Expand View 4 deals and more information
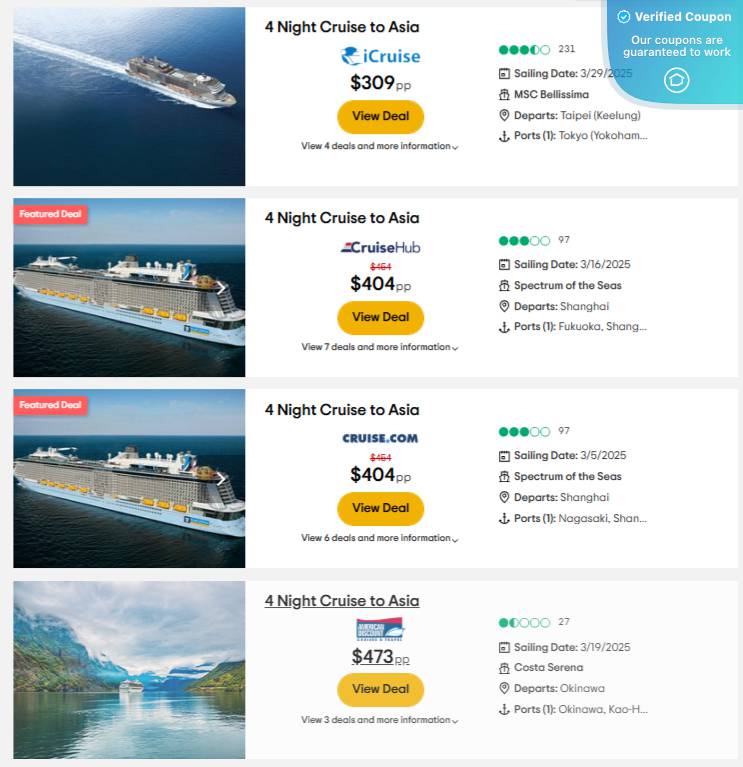Viewport: 743px width, 767px height. point(379,146)
